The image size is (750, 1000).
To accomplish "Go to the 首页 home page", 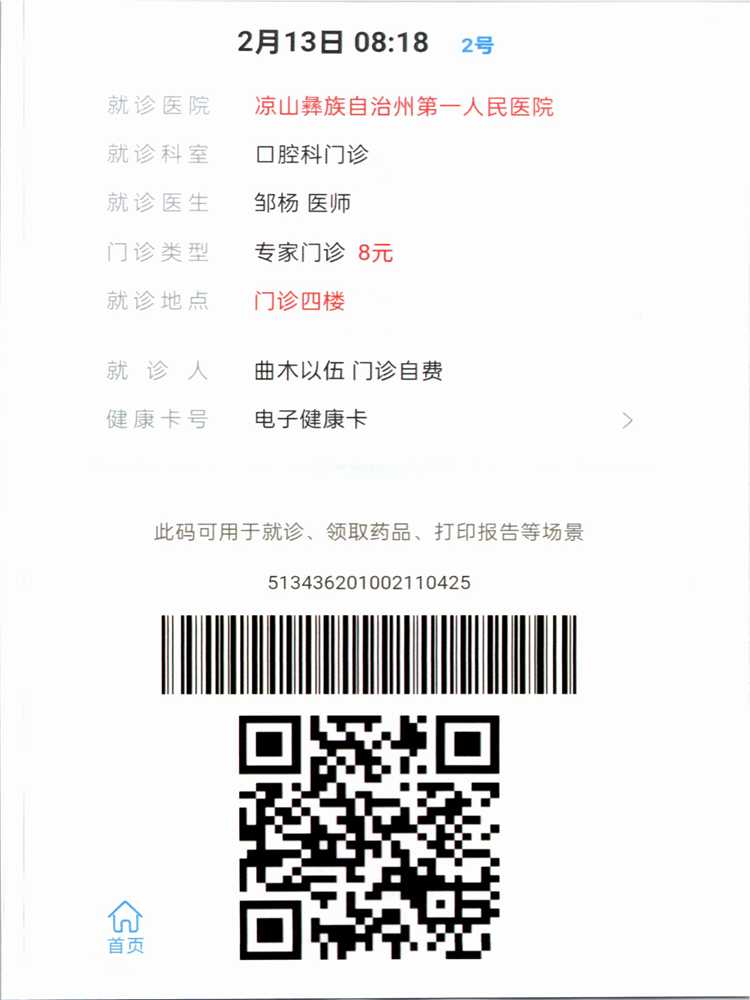I will point(125,926).
